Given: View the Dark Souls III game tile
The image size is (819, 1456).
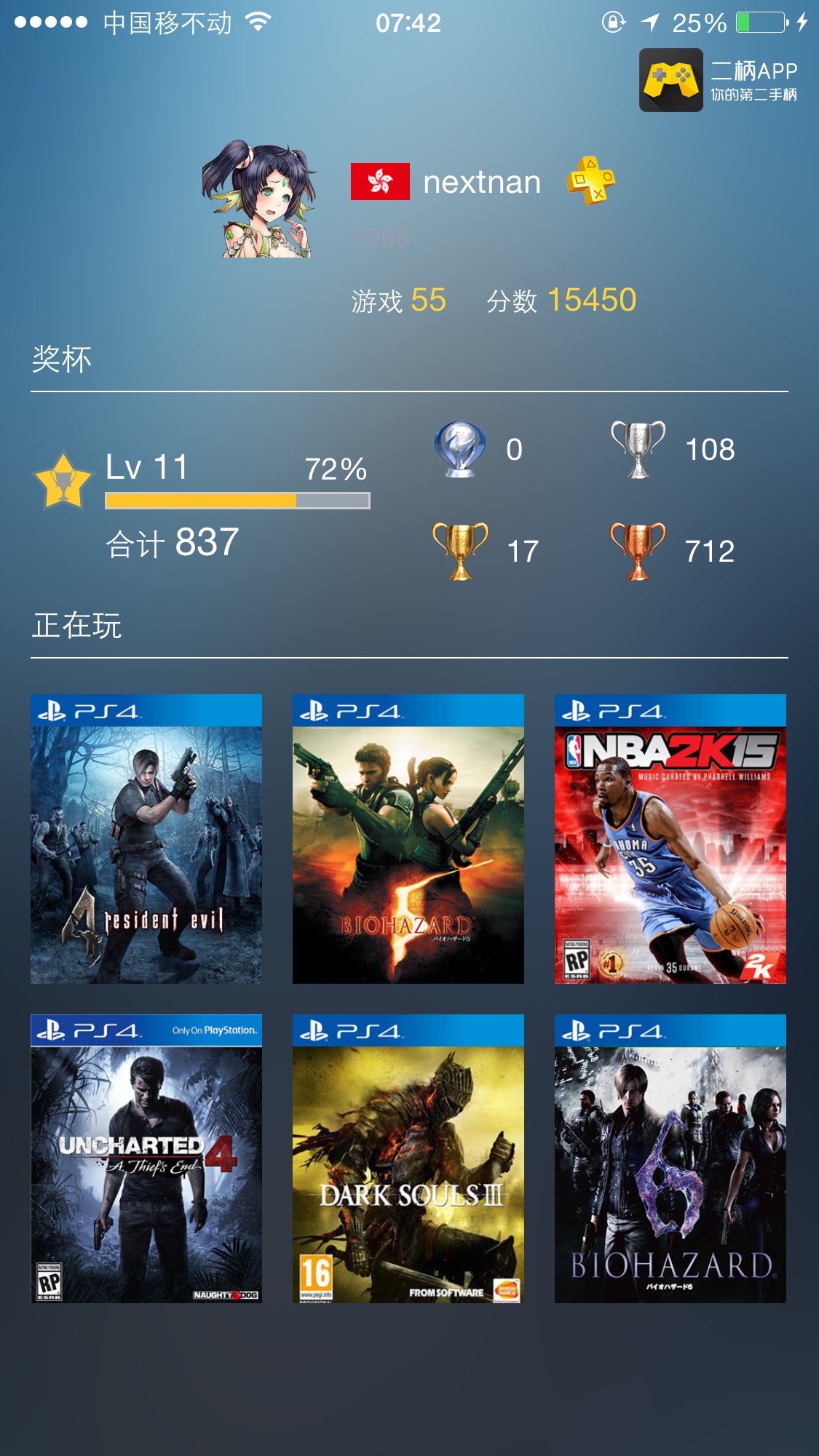Looking at the screenshot, I should (x=408, y=1158).
